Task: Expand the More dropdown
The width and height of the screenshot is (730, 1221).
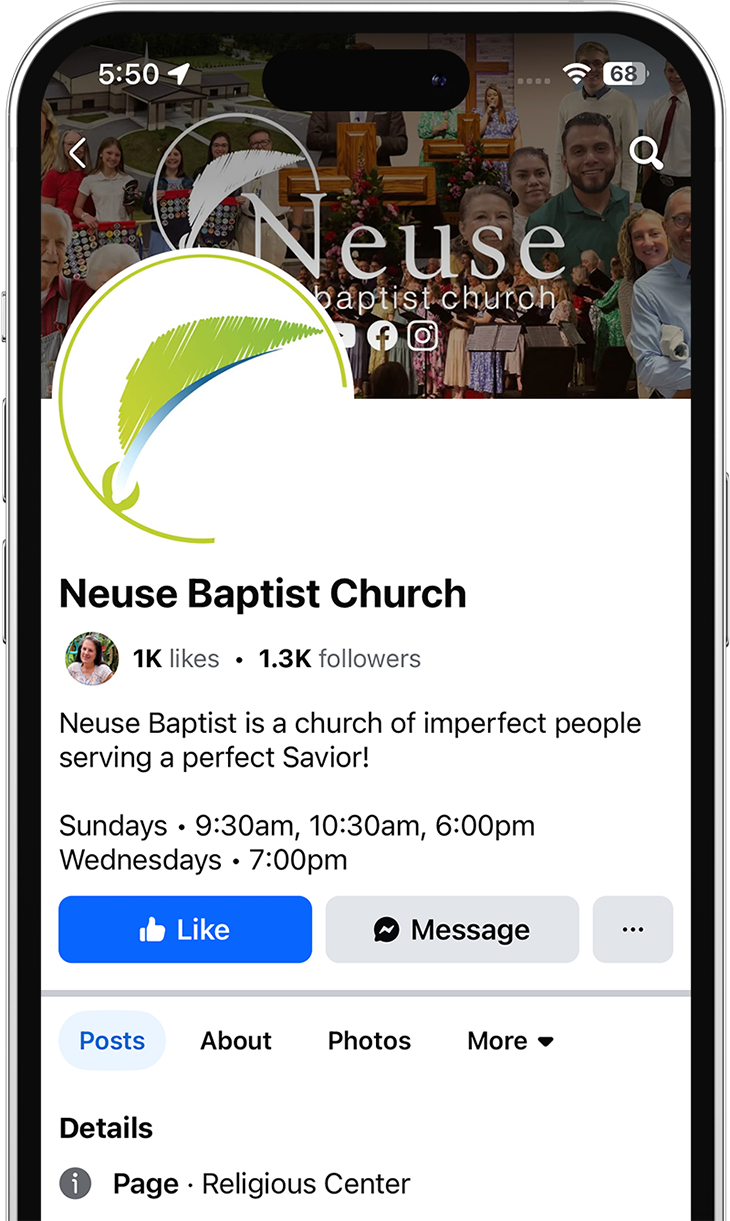Action: coord(510,1040)
